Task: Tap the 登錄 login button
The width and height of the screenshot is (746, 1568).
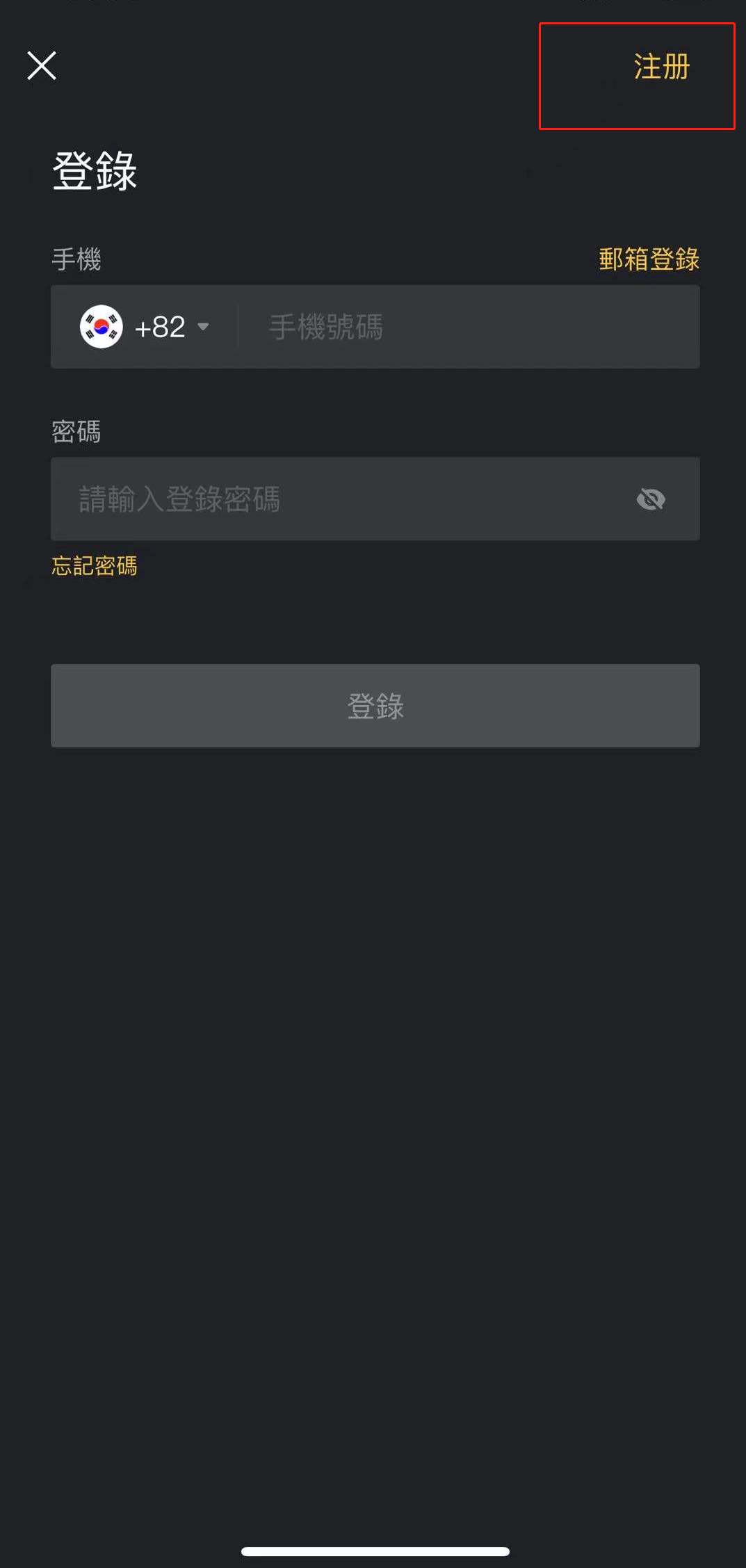Action: (x=375, y=706)
